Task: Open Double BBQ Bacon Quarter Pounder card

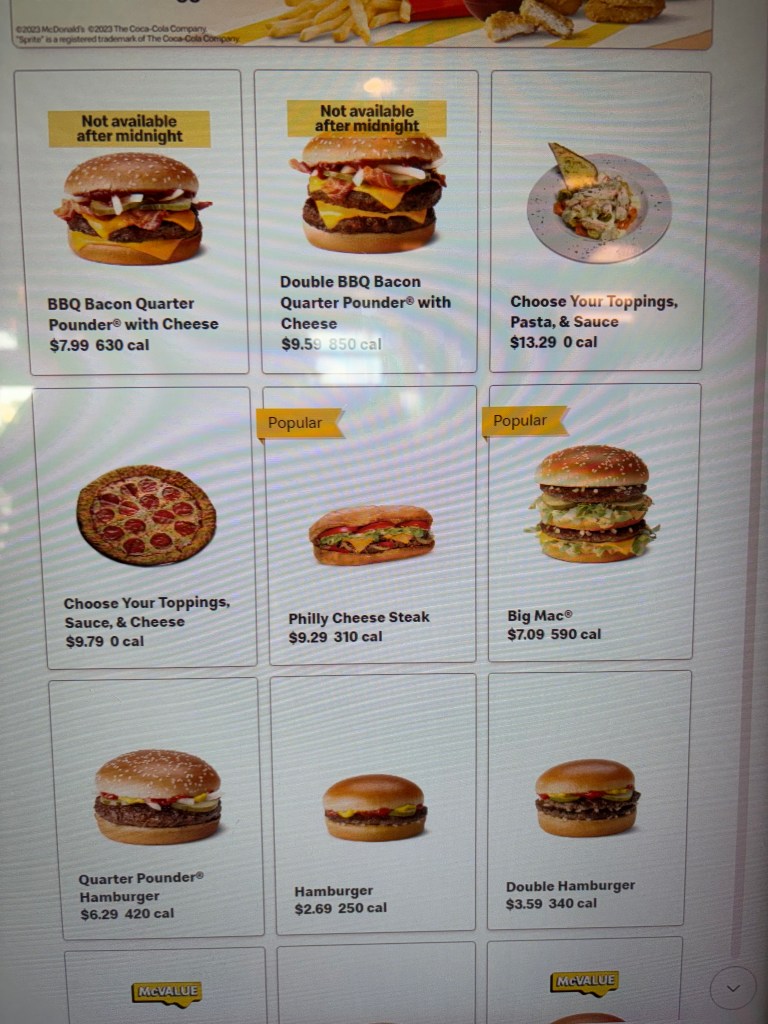Action: click(366, 220)
